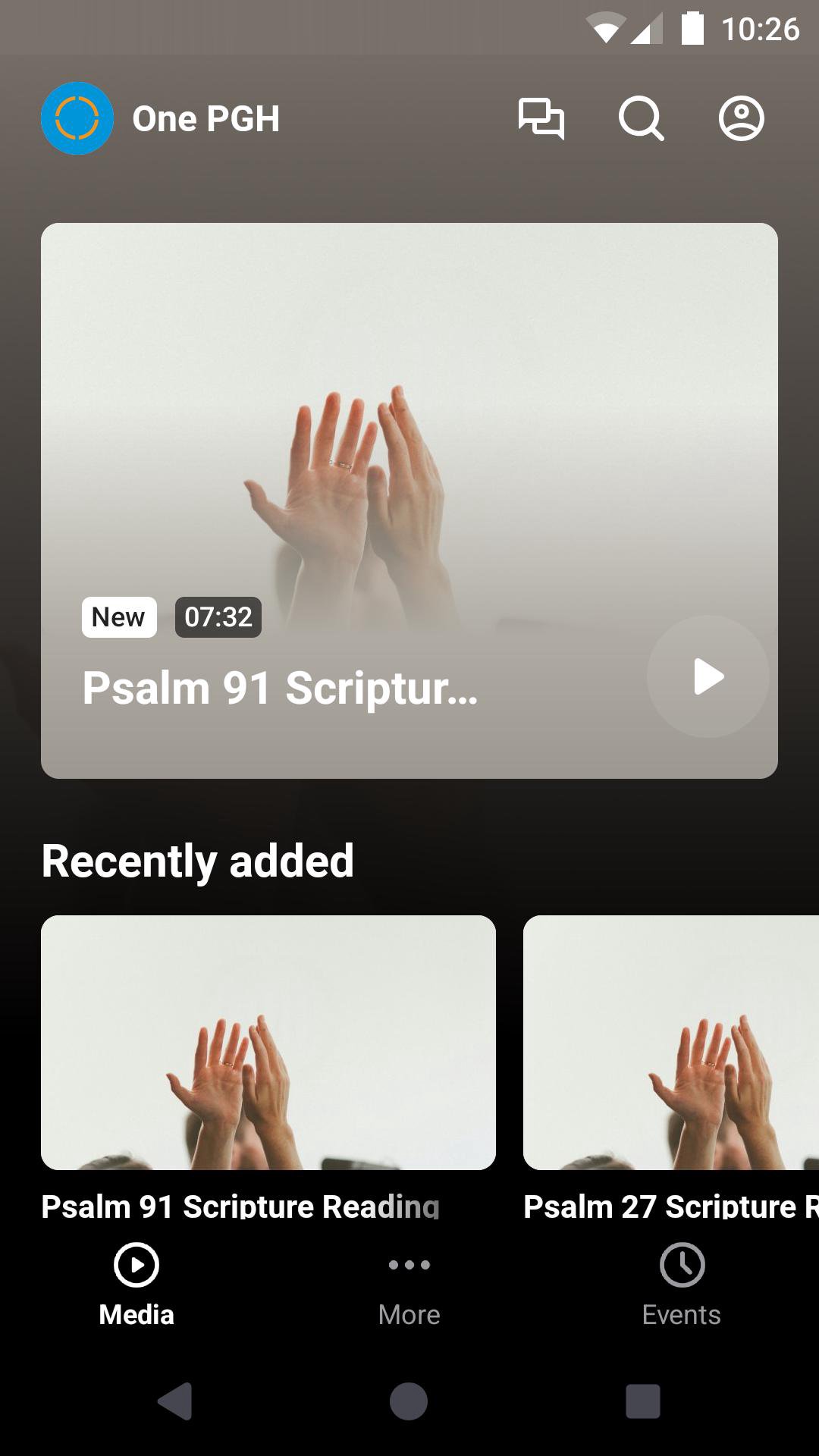Go back using system navigation
The width and height of the screenshot is (819, 1456).
pyautogui.click(x=175, y=1401)
